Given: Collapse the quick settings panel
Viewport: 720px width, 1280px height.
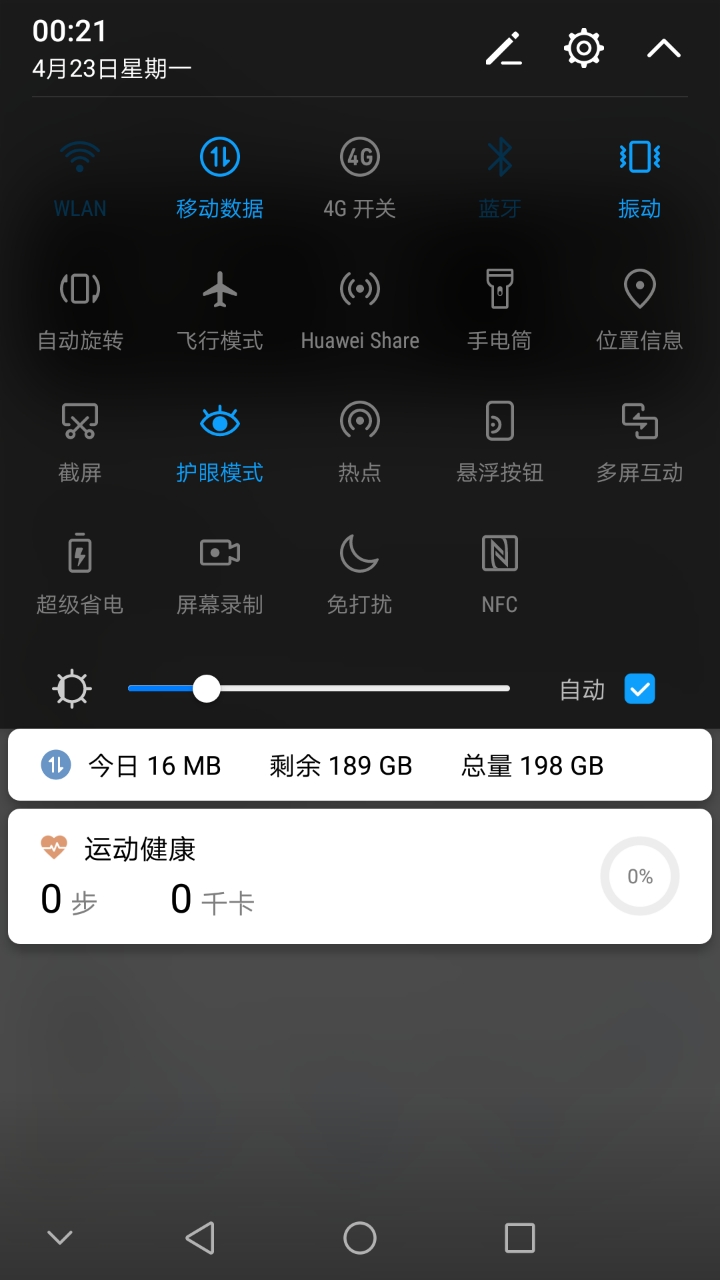Looking at the screenshot, I should click(664, 48).
